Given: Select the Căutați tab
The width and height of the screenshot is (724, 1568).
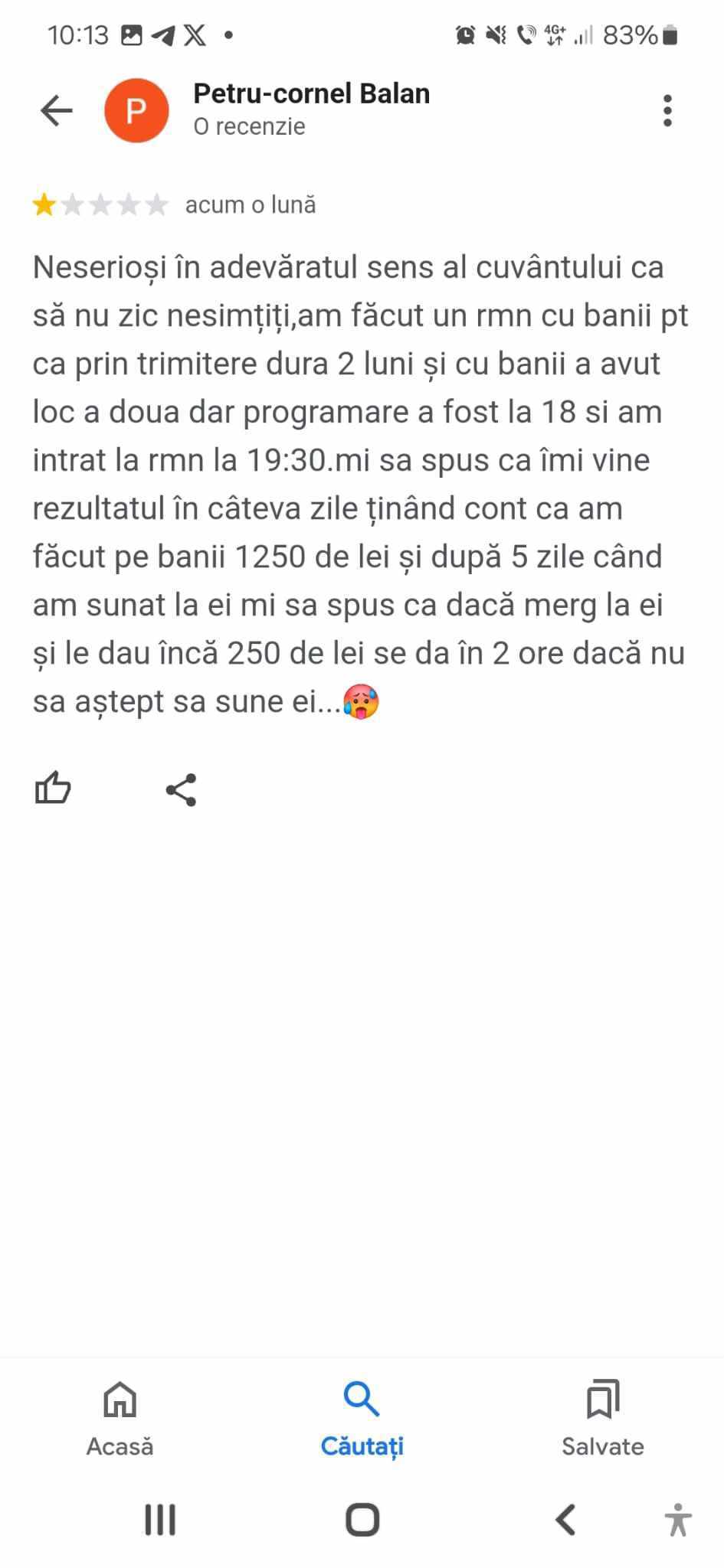Looking at the screenshot, I should [x=362, y=1418].
